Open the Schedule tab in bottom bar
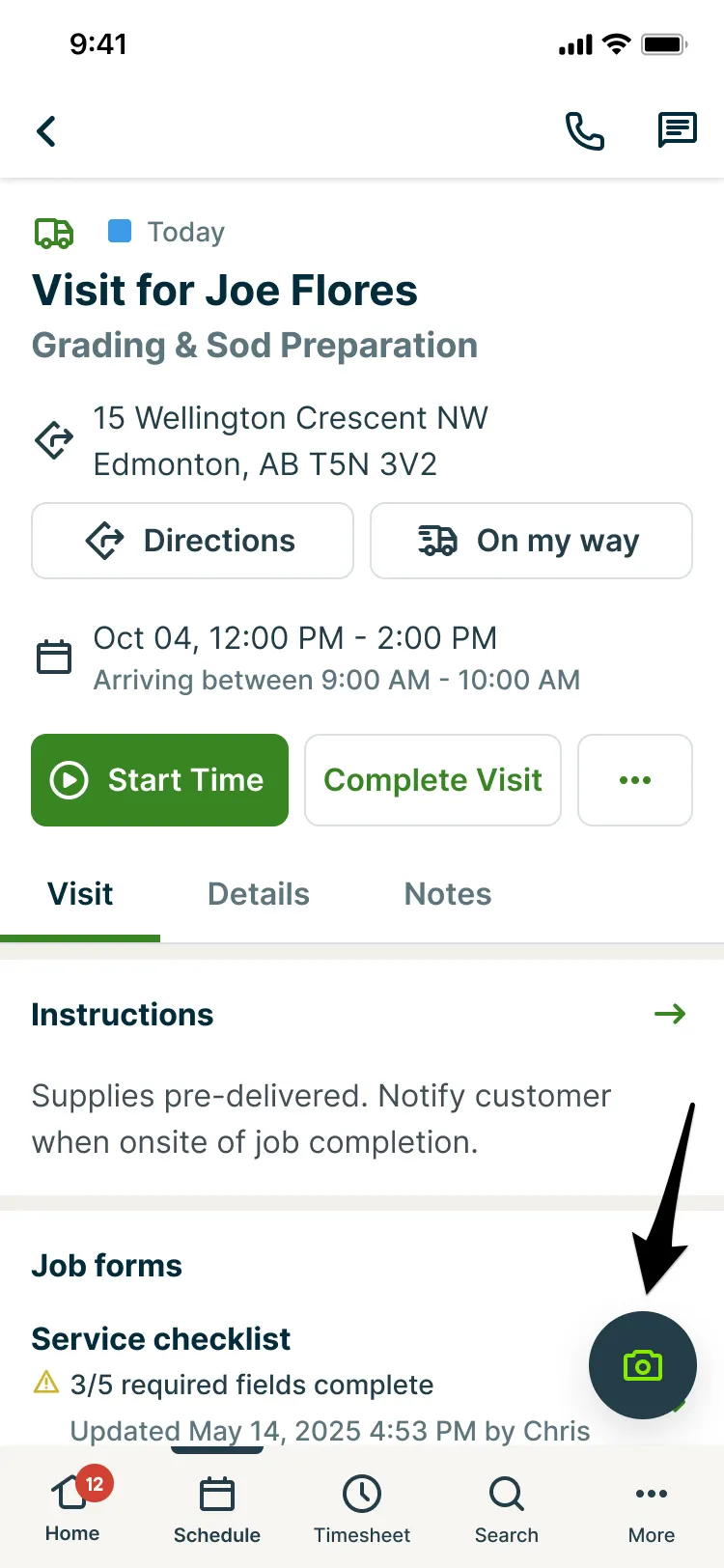 [x=217, y=1508]
